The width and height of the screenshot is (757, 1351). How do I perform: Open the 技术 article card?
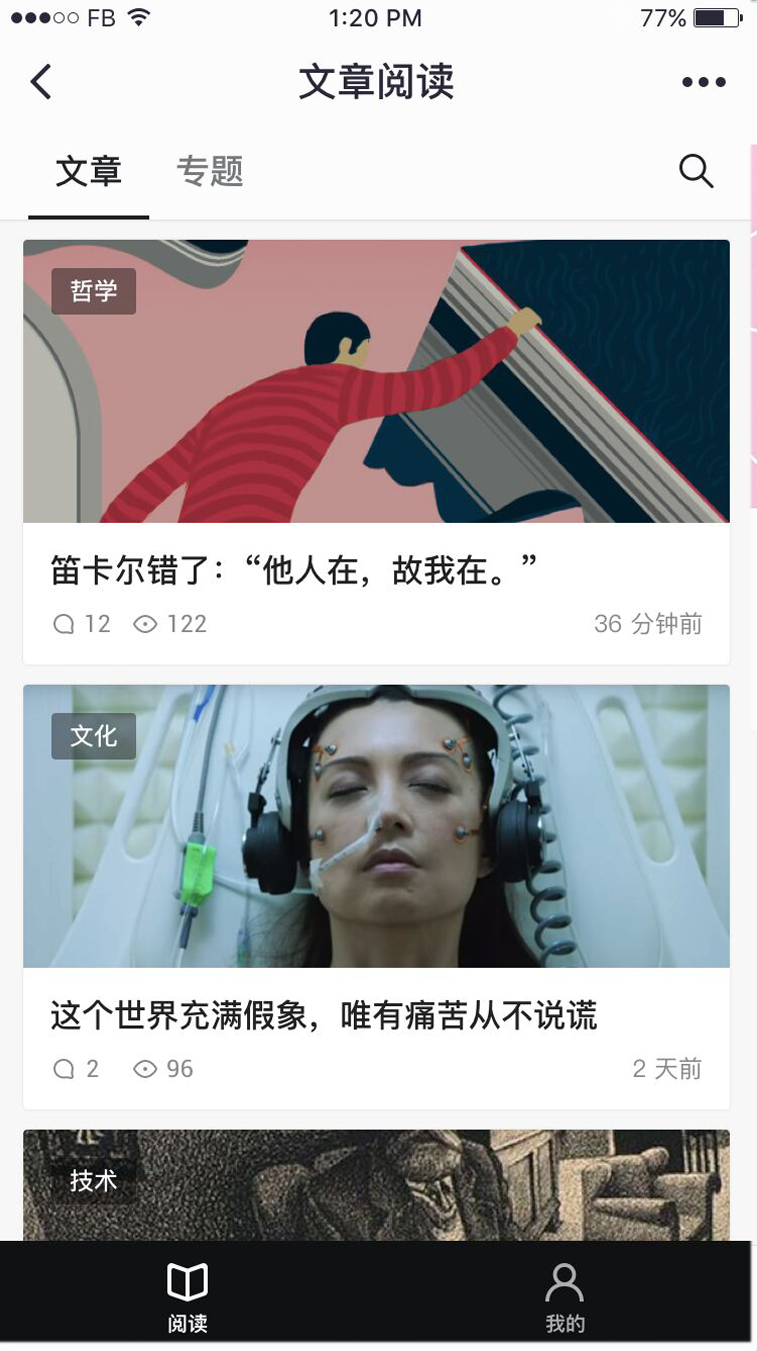[x=377, y=1185]
